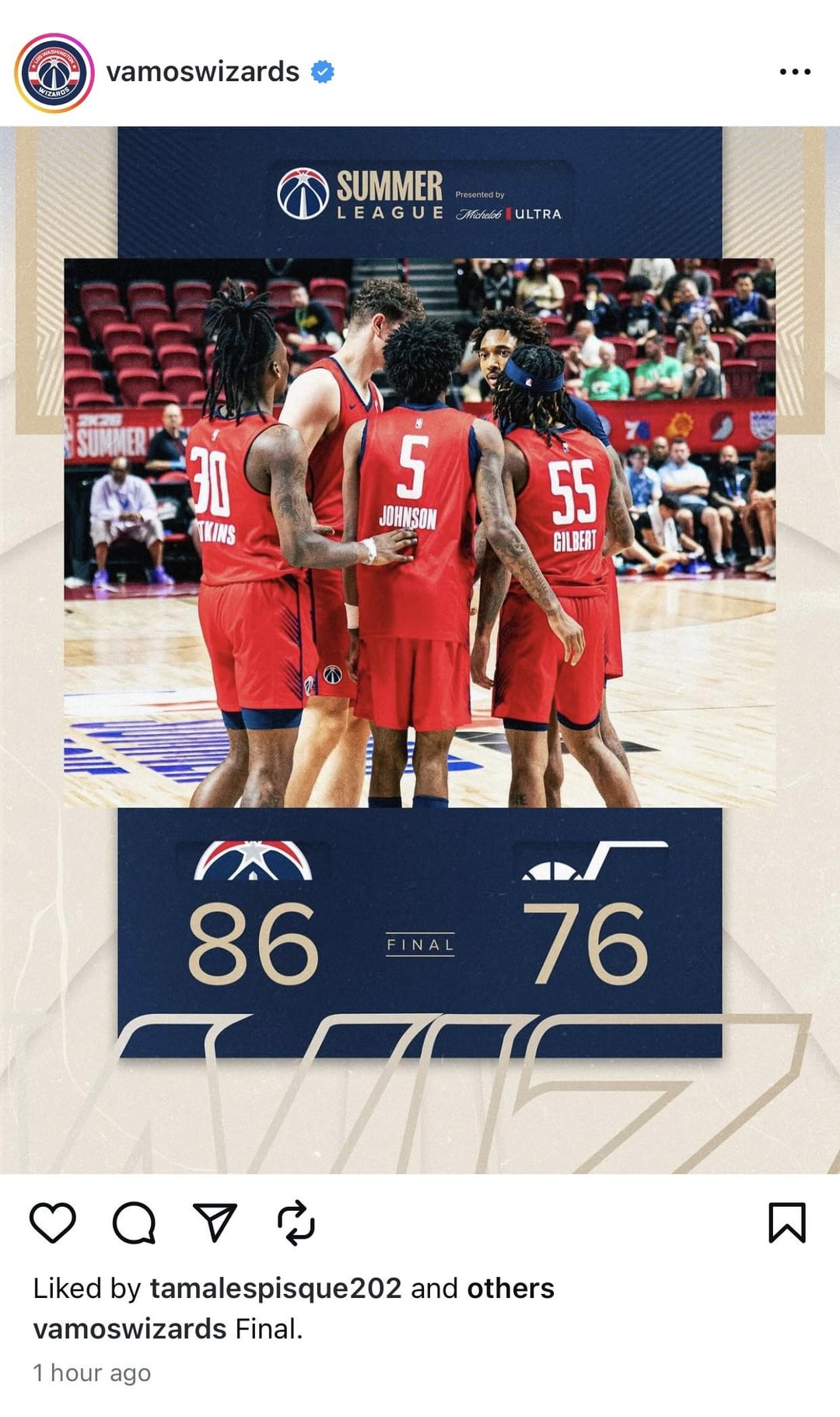Open vamoswizards from the caption
The width and height of the screenshot is (840, 1417).
[x=129, y=1329]
